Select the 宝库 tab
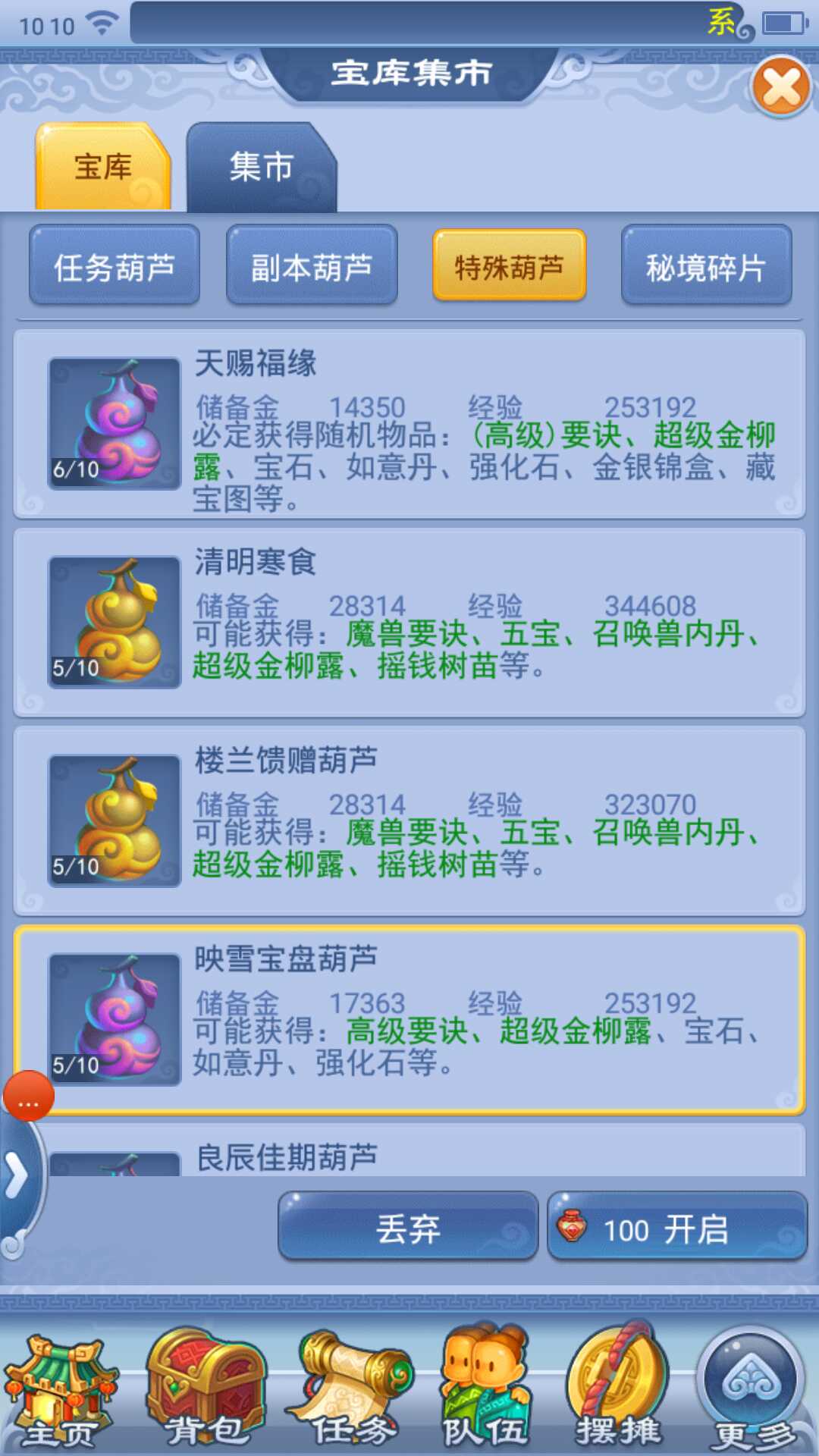 [103, 167]
